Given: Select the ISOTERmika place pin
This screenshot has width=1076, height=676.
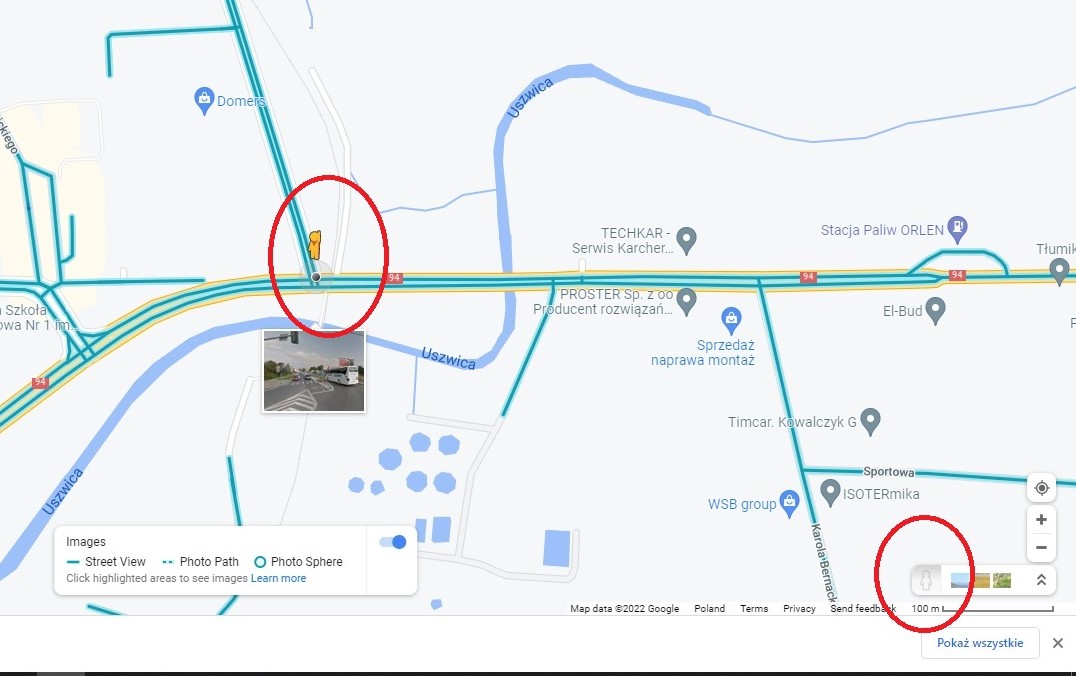Looking at the screenshot, I should tap(829, 492).
